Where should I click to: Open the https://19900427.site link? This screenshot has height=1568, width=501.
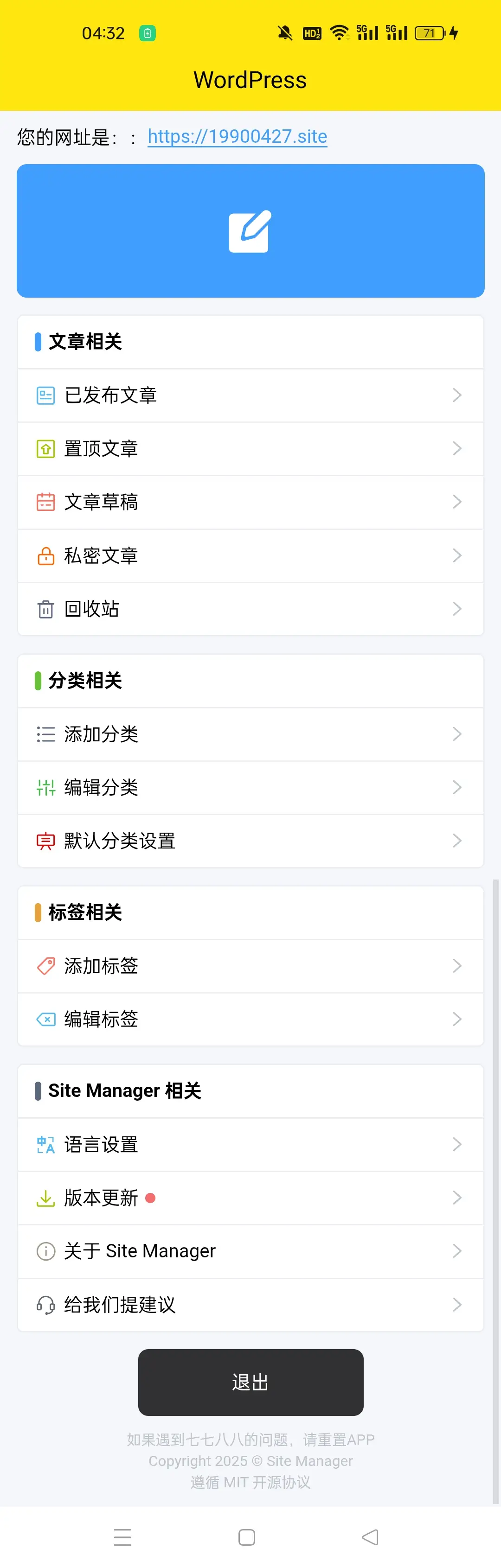pos(237,136)
